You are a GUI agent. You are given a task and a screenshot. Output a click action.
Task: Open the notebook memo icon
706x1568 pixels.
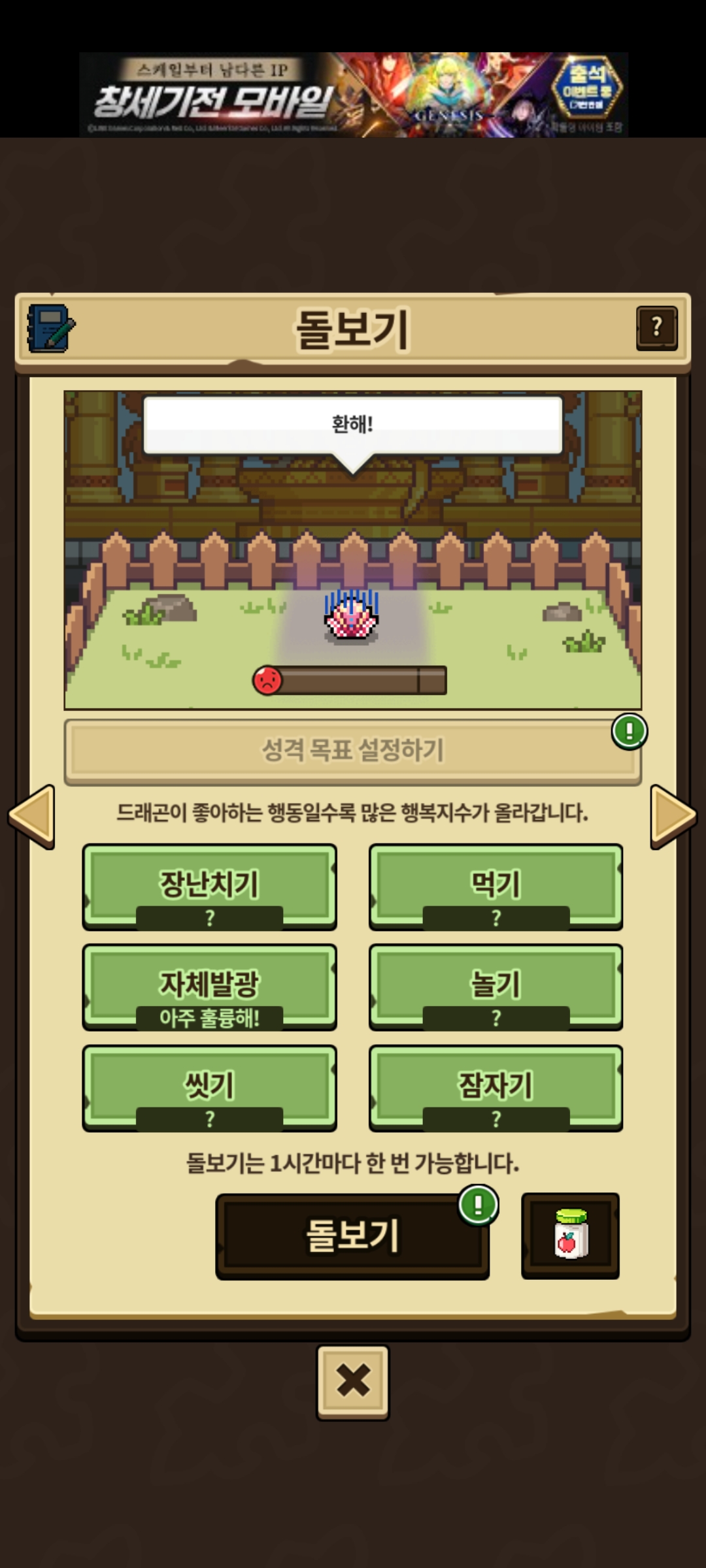pyautogui.click(x=50, y=328)
